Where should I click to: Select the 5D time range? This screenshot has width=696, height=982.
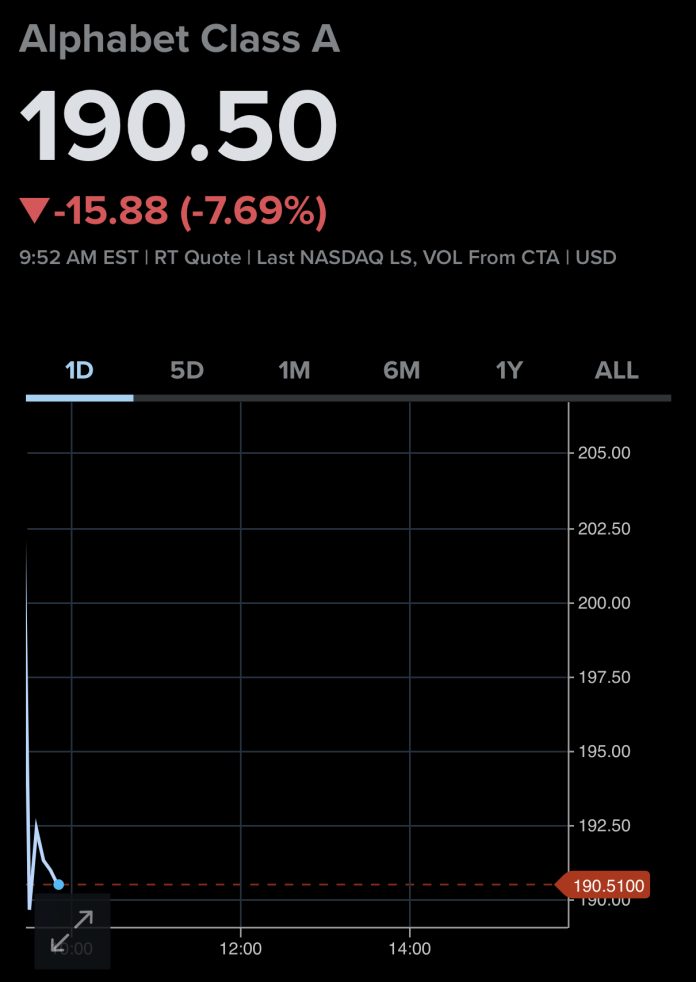tap(187, 371)
